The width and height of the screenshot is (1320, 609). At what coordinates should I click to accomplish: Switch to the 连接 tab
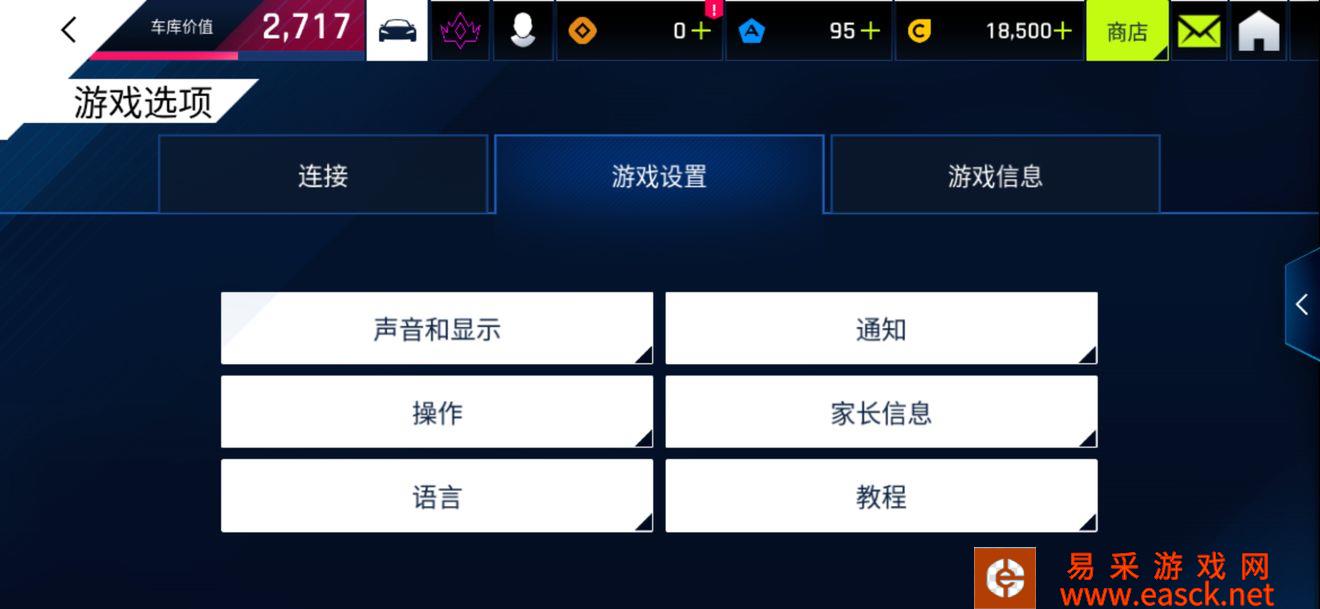click(x=323, y=176)
